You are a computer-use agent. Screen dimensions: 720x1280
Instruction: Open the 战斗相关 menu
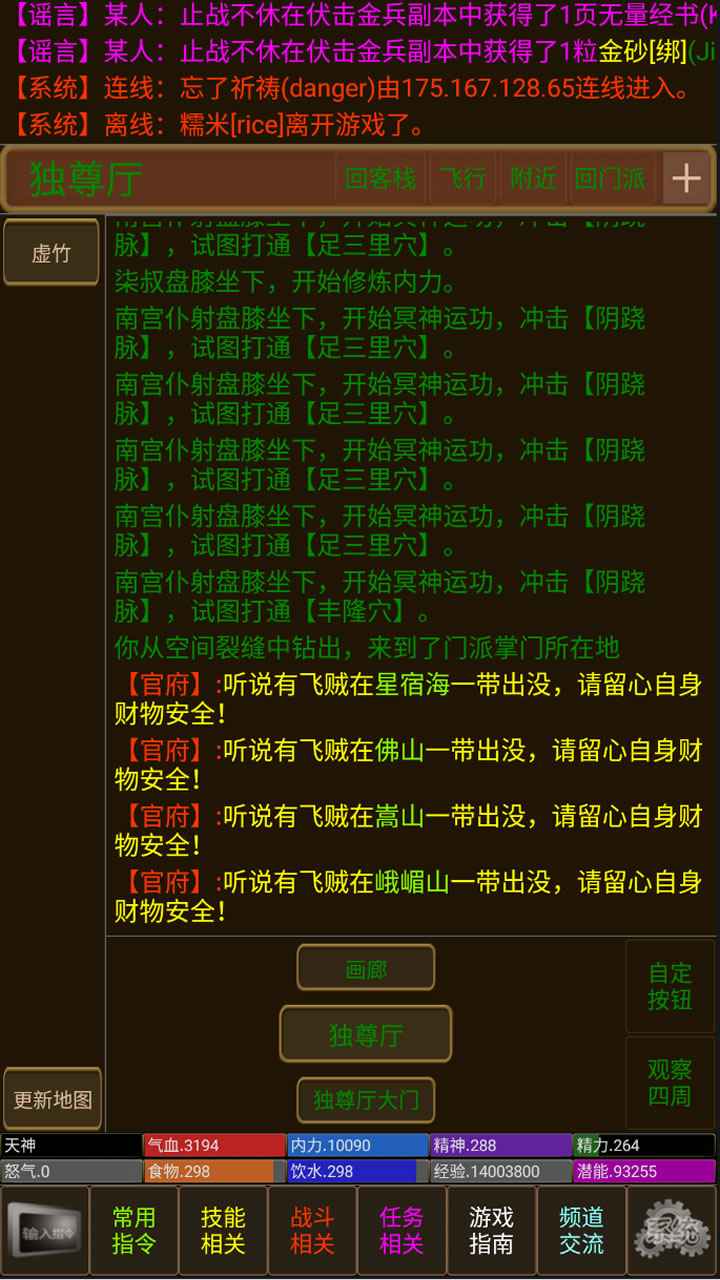pyautogui.click(x=312, y=1231)
